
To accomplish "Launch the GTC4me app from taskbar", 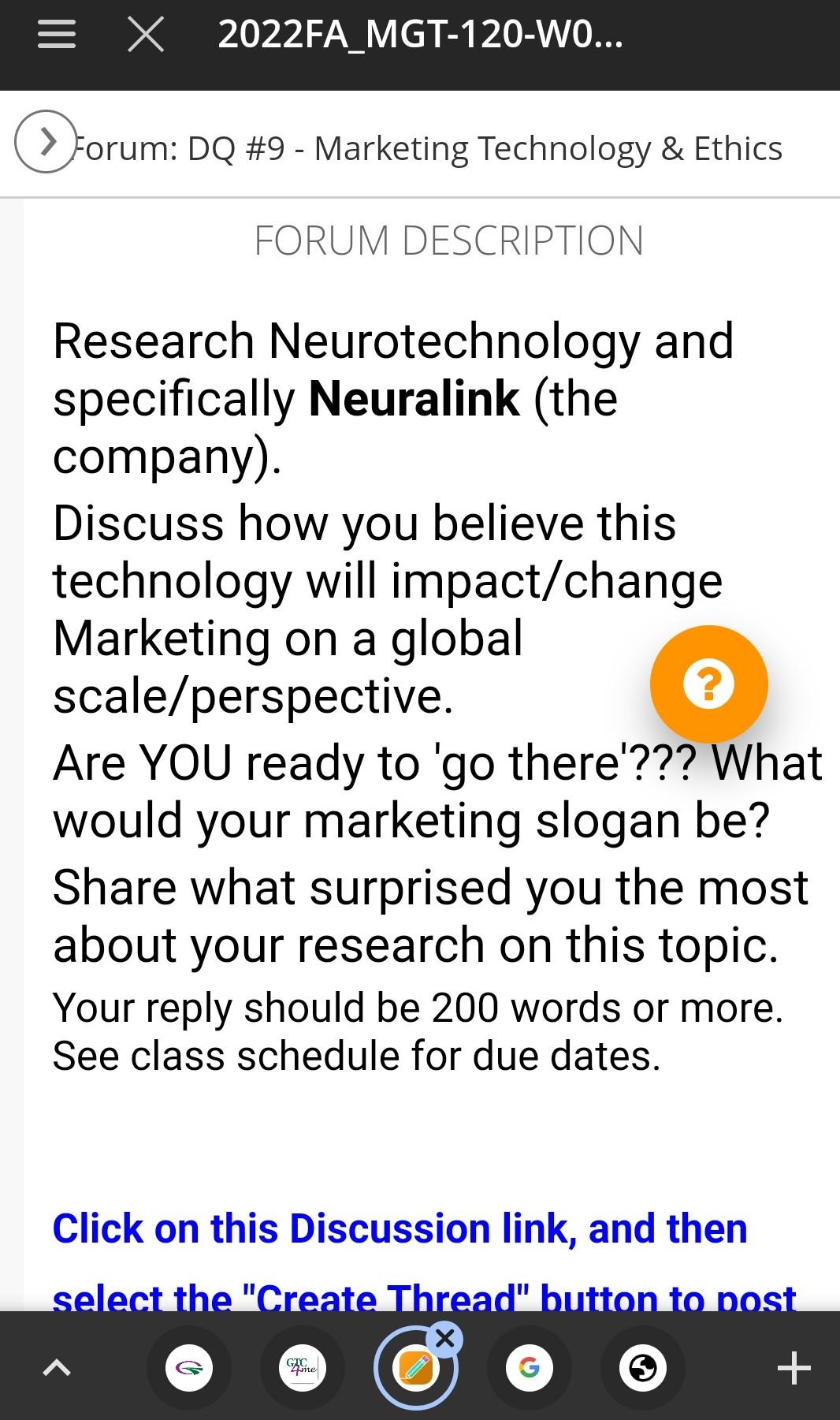I will [x=302, y=1370].
